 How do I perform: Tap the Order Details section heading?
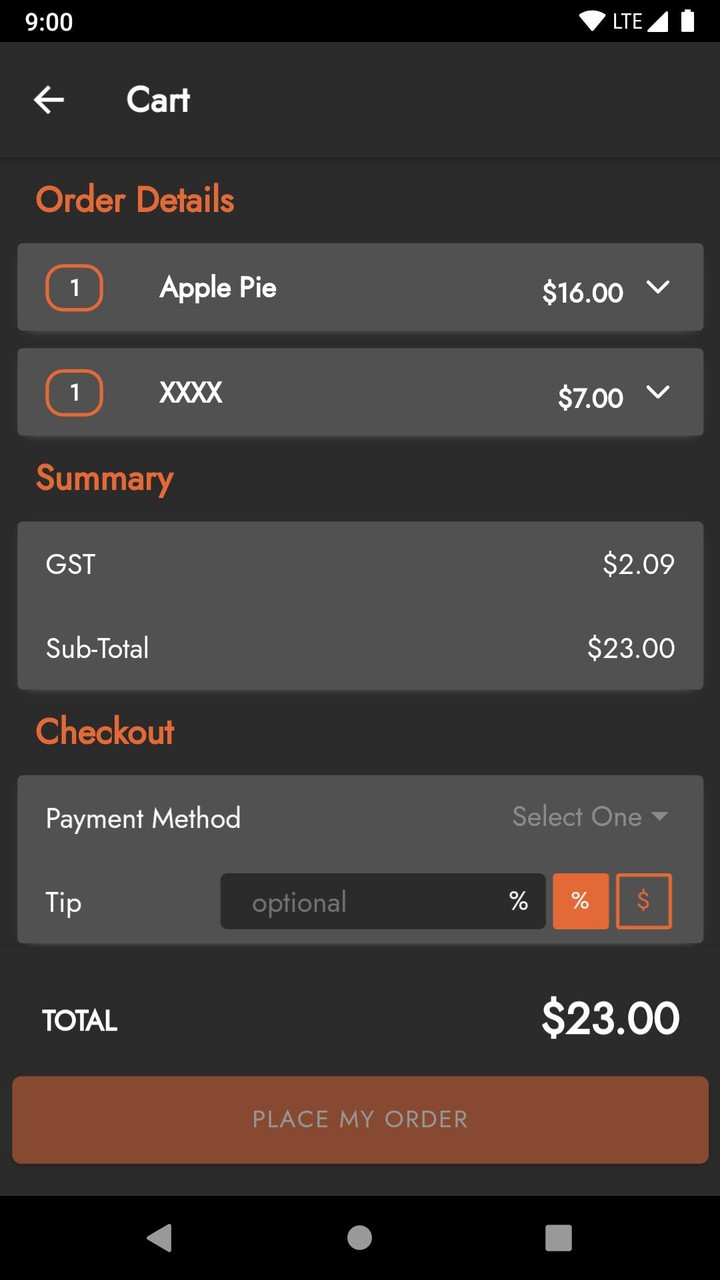click(134, 200)
